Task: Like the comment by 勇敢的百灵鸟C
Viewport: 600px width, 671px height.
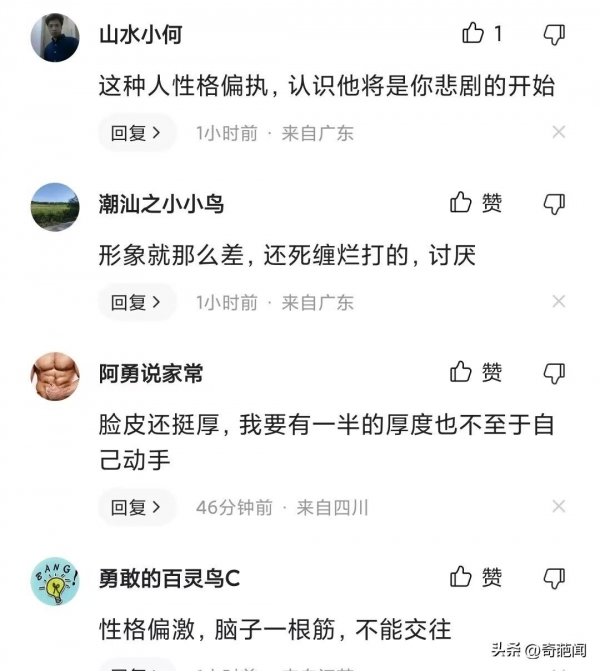Action: coord(461,577)
